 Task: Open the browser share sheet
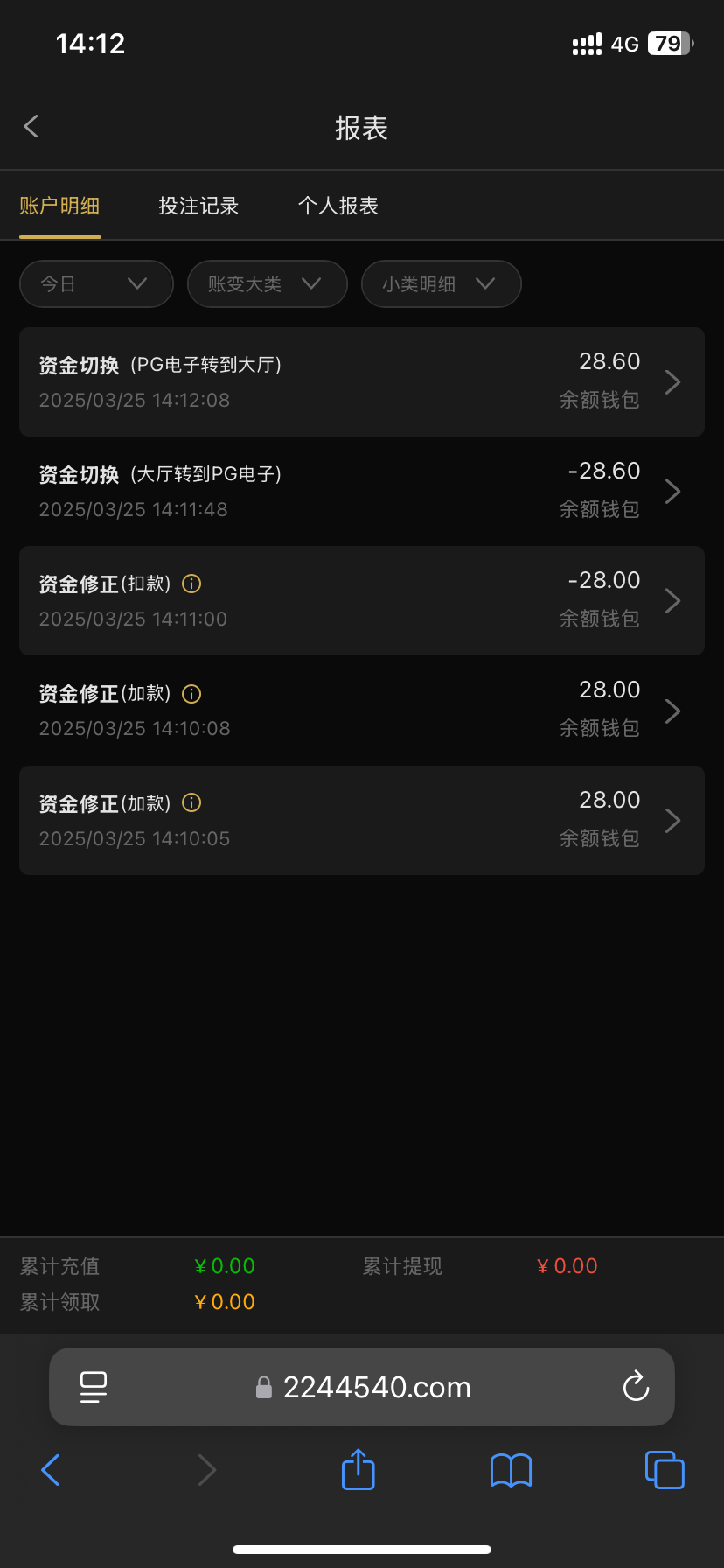click(358, 1469)
